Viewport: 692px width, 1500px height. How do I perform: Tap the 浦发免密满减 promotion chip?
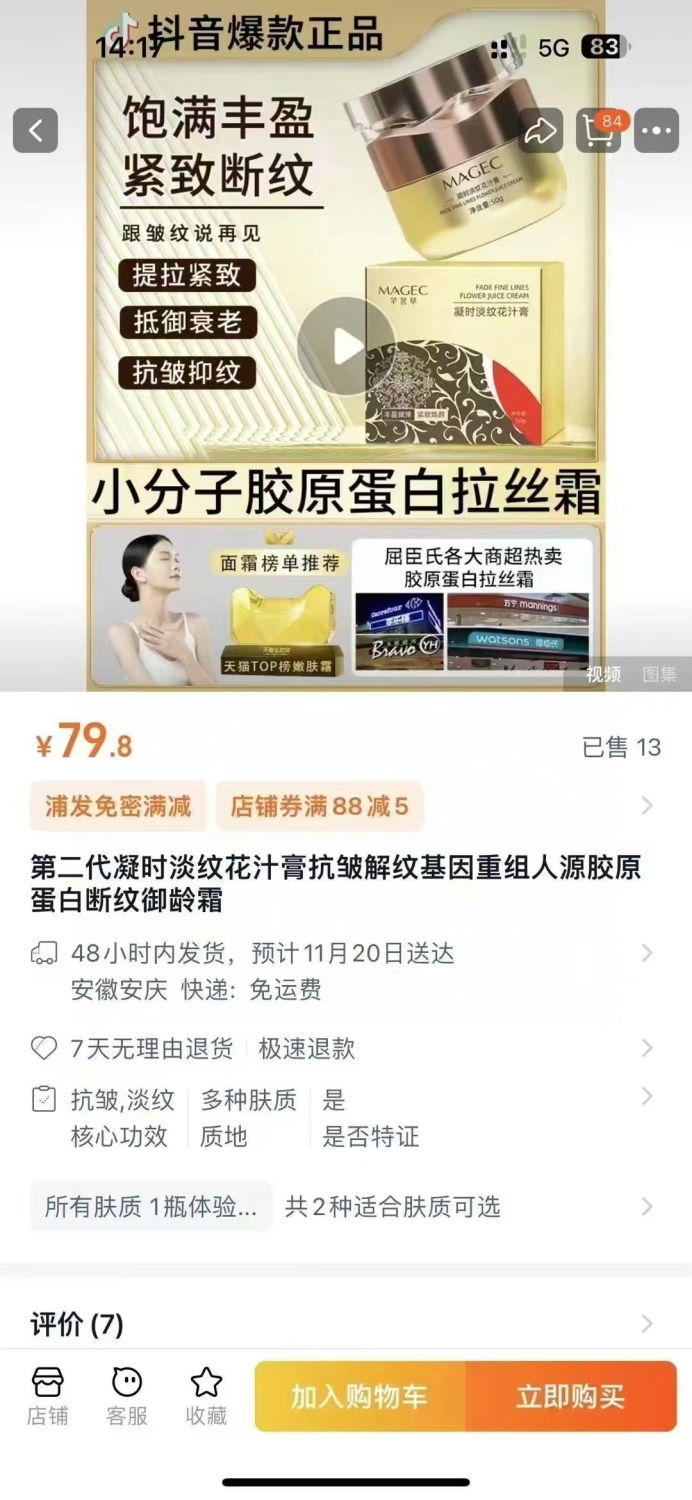(x=118, y=807)
